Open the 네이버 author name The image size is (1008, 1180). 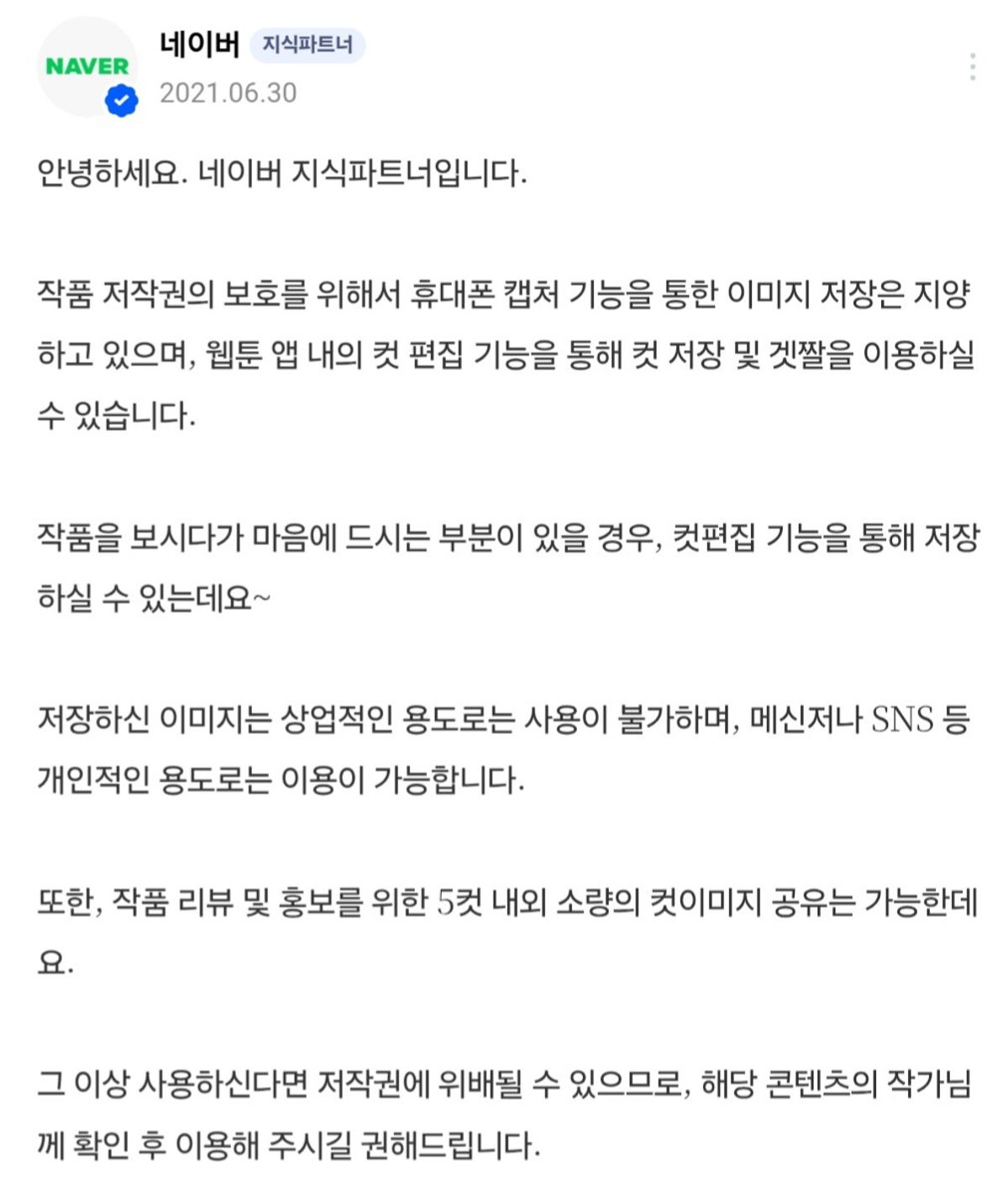(200, 44)
